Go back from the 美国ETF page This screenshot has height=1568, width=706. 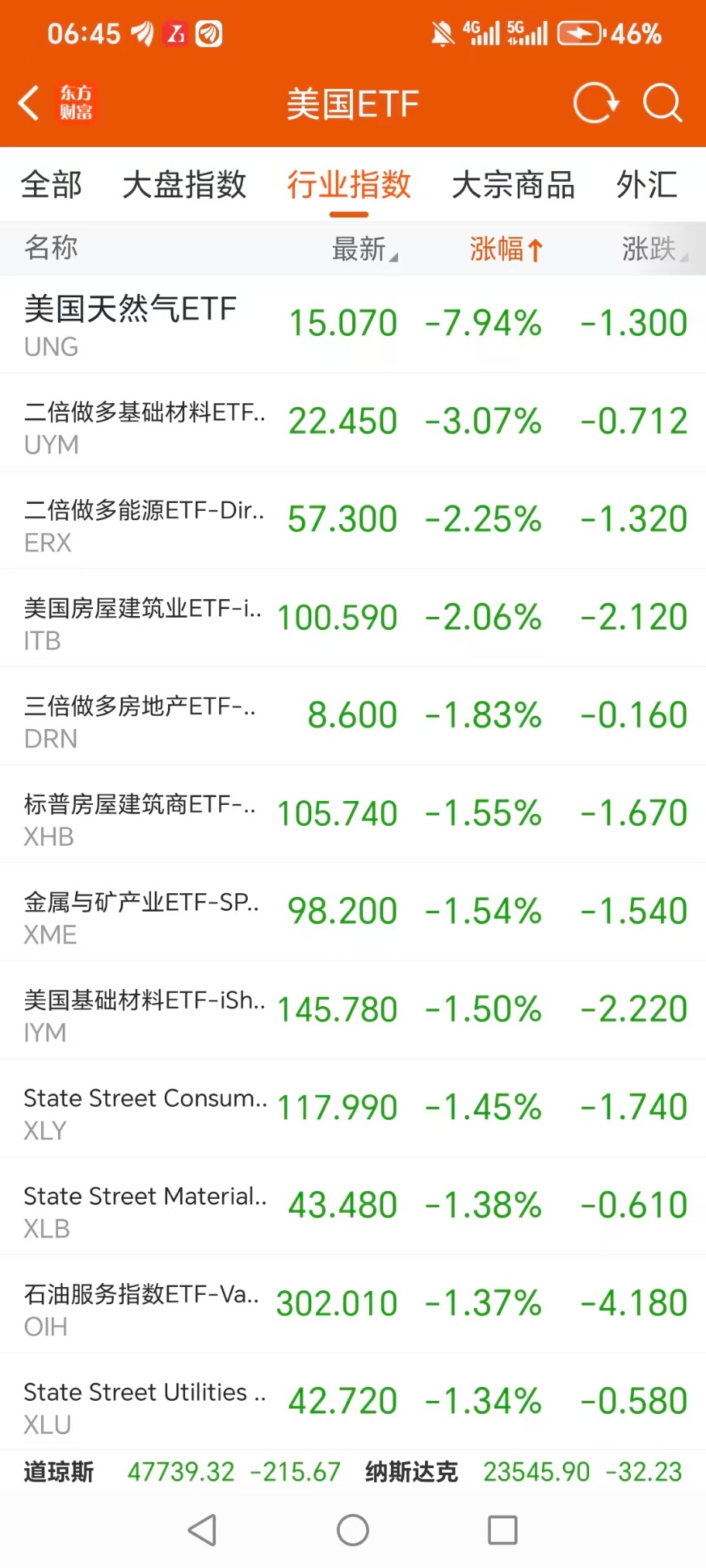29,103
